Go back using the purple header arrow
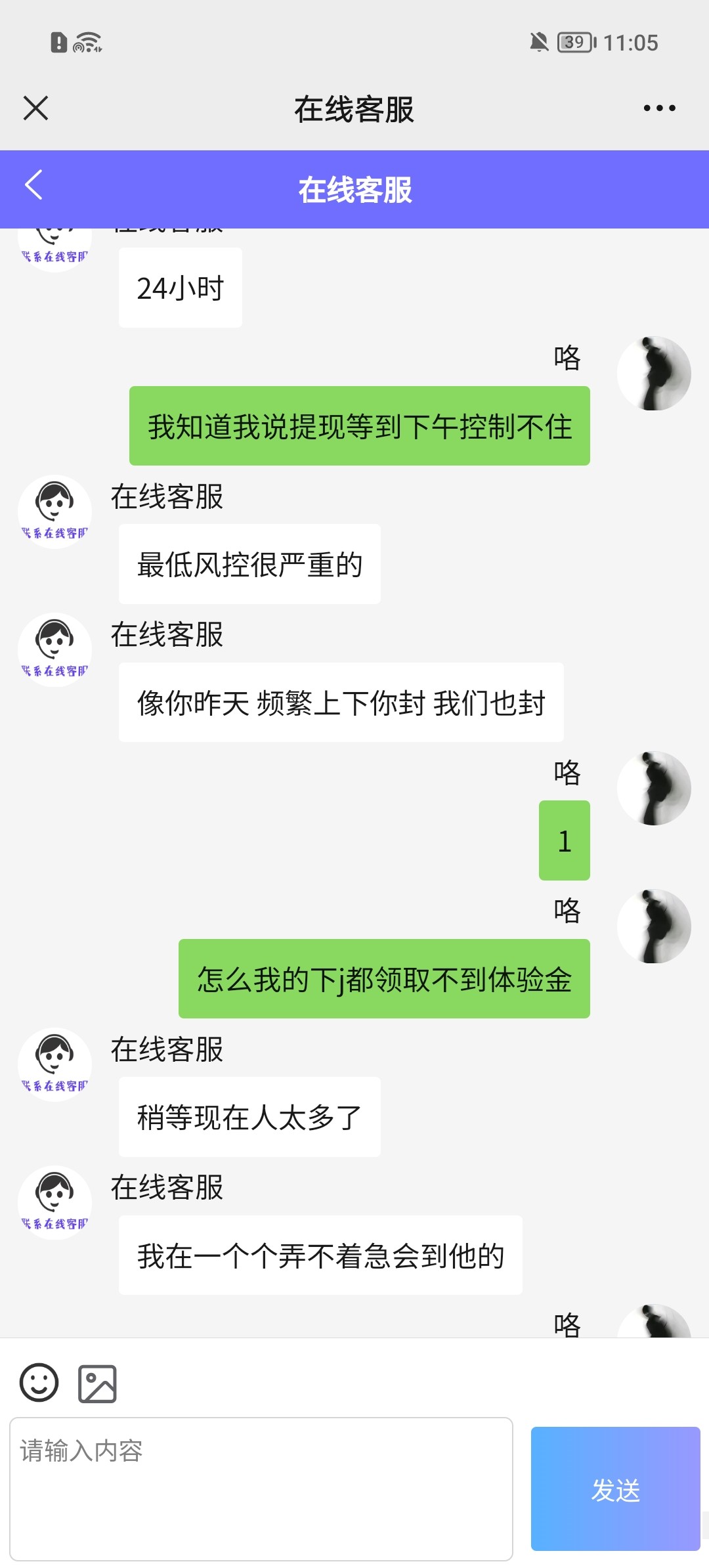The width and height of the screenshot is (709, 1568). pyautogui.click(x=34, y=185)
